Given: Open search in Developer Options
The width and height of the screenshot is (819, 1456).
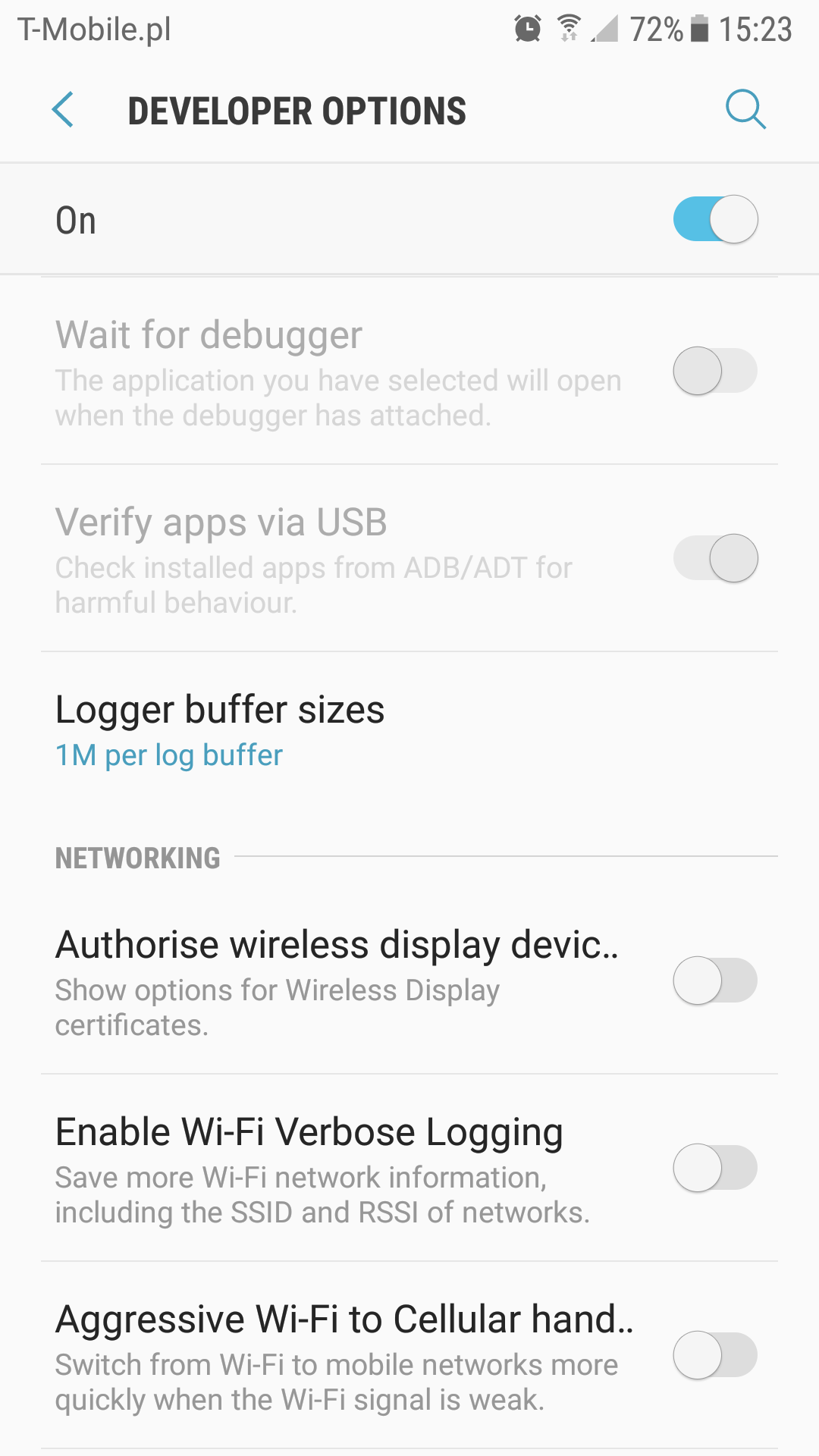Looking at the screenshot, I should click(745, 110).
